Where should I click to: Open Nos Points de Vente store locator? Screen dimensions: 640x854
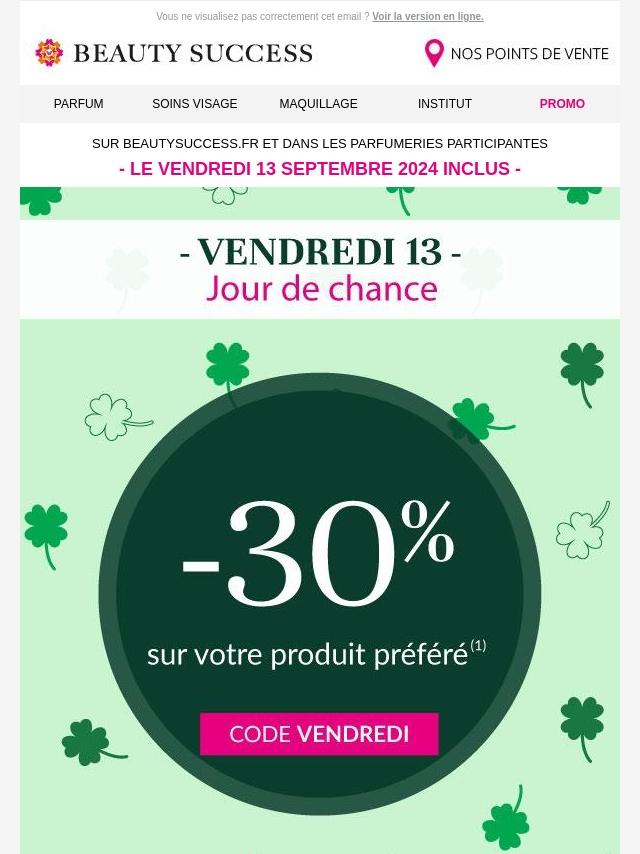517,54
